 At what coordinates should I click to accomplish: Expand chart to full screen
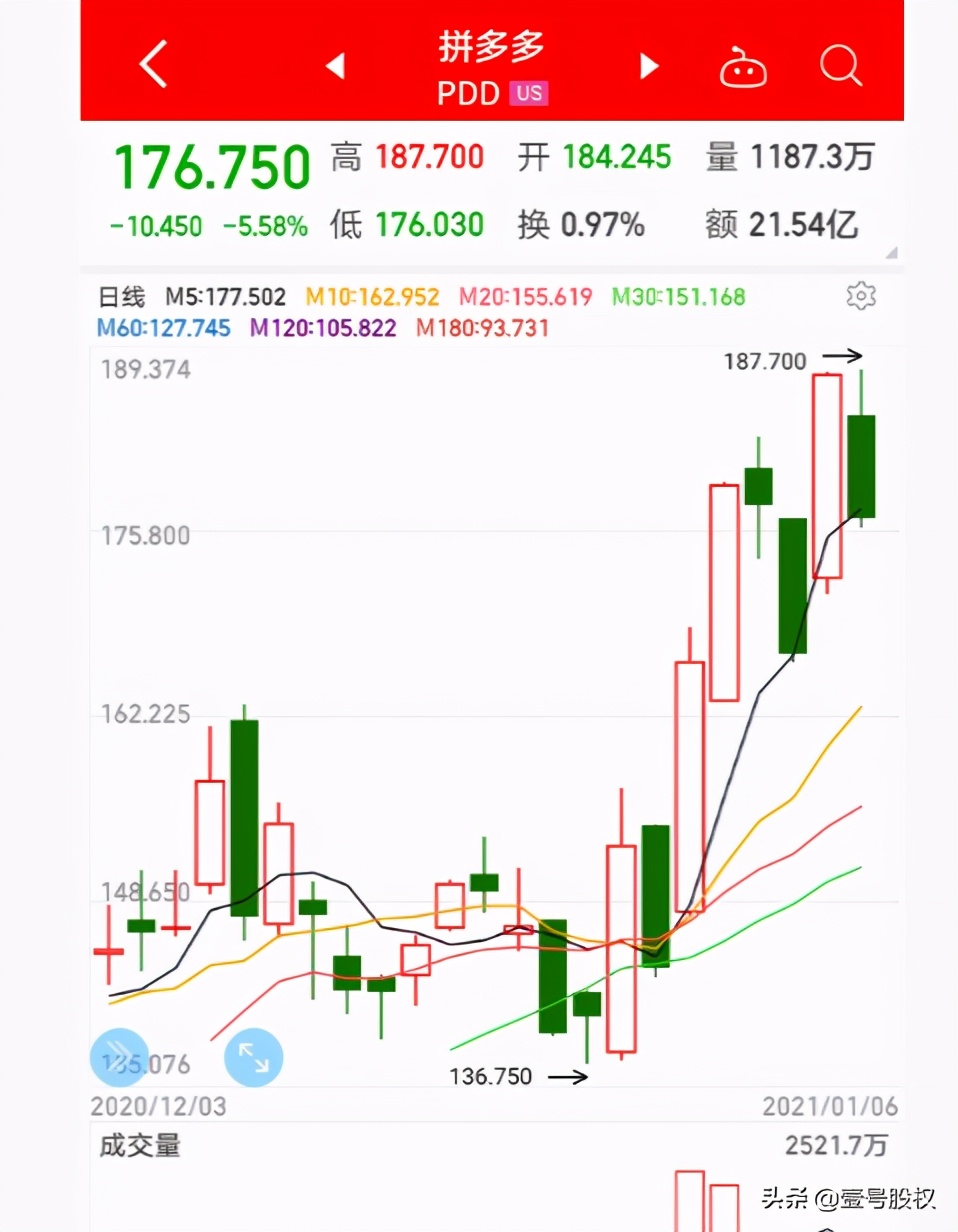click(254, 1057)
